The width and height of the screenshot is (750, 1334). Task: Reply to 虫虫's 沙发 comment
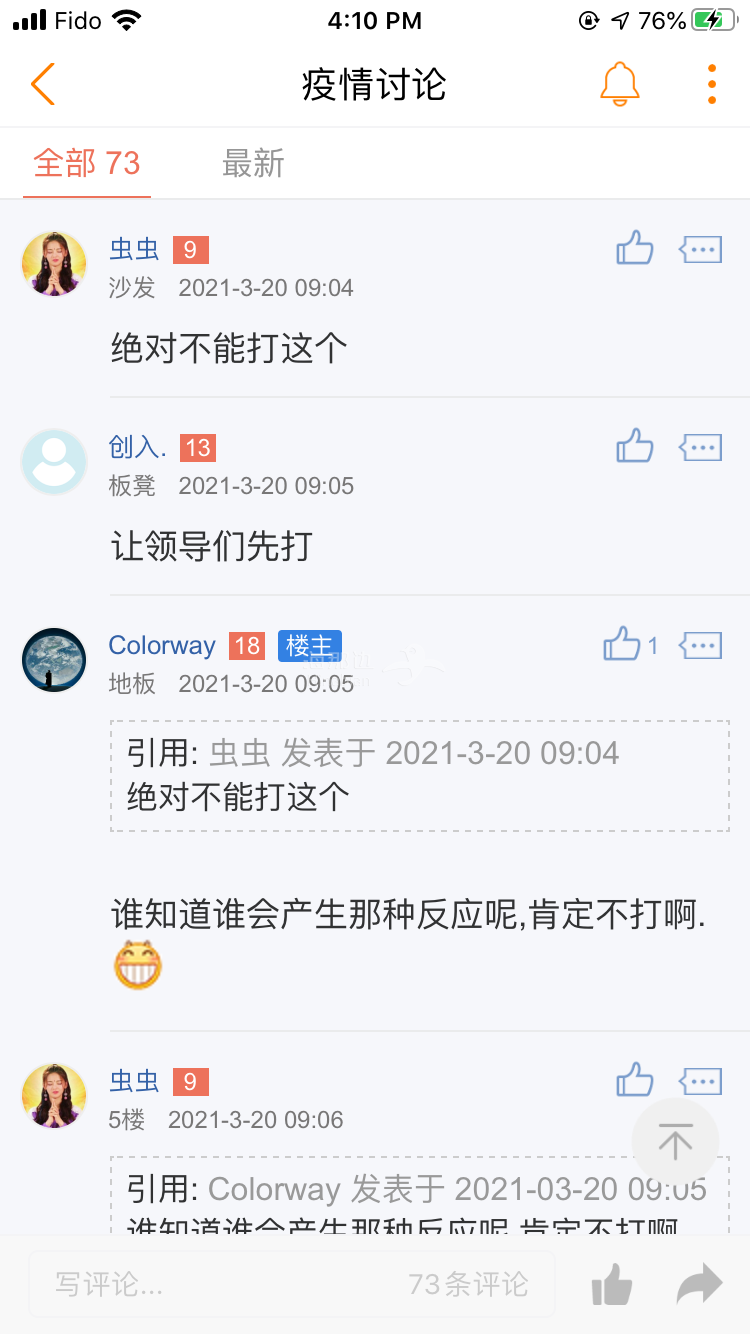click(700, 248)
